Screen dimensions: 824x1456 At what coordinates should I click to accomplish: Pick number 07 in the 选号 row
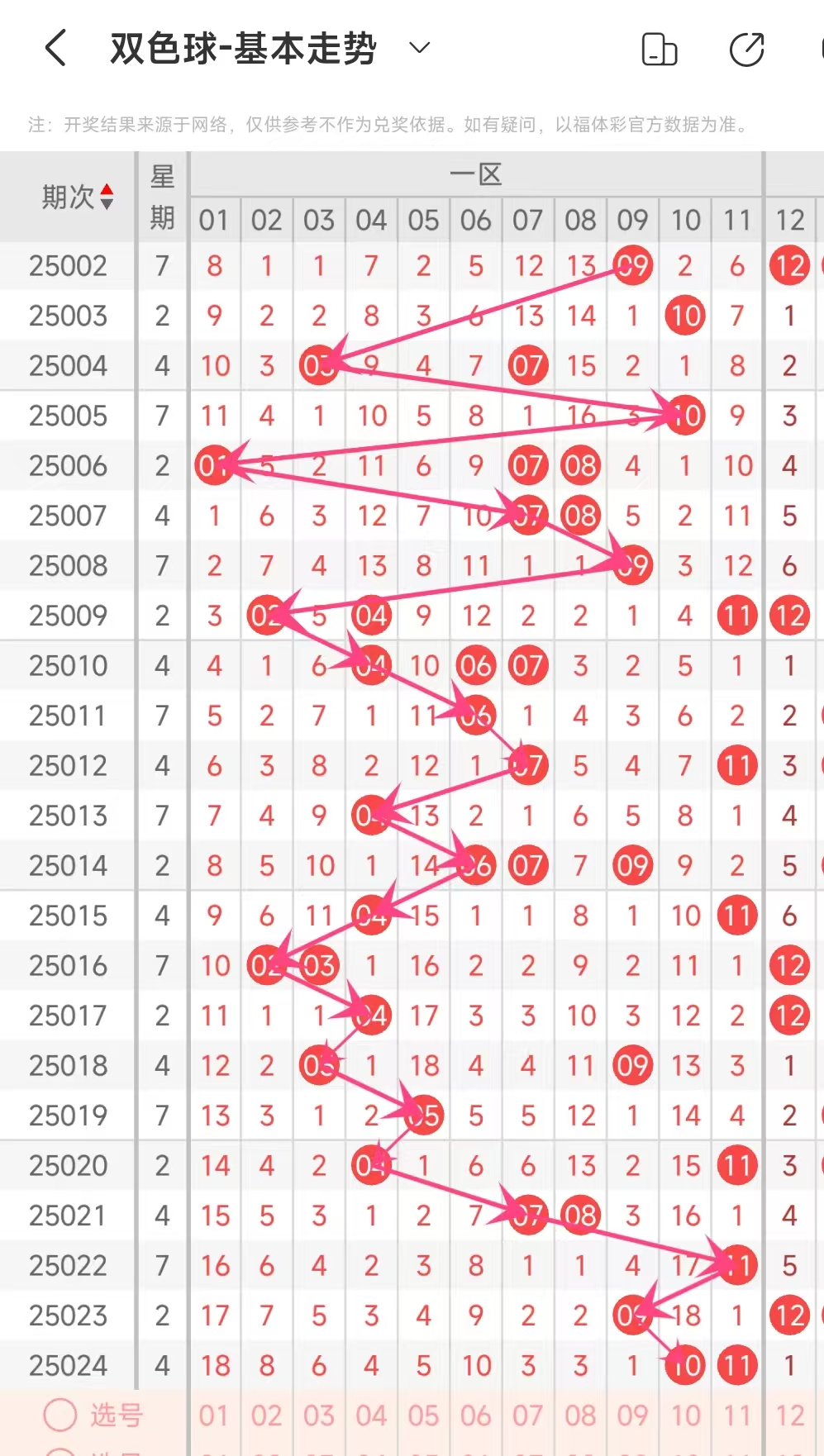click(x=528, y=1416)
